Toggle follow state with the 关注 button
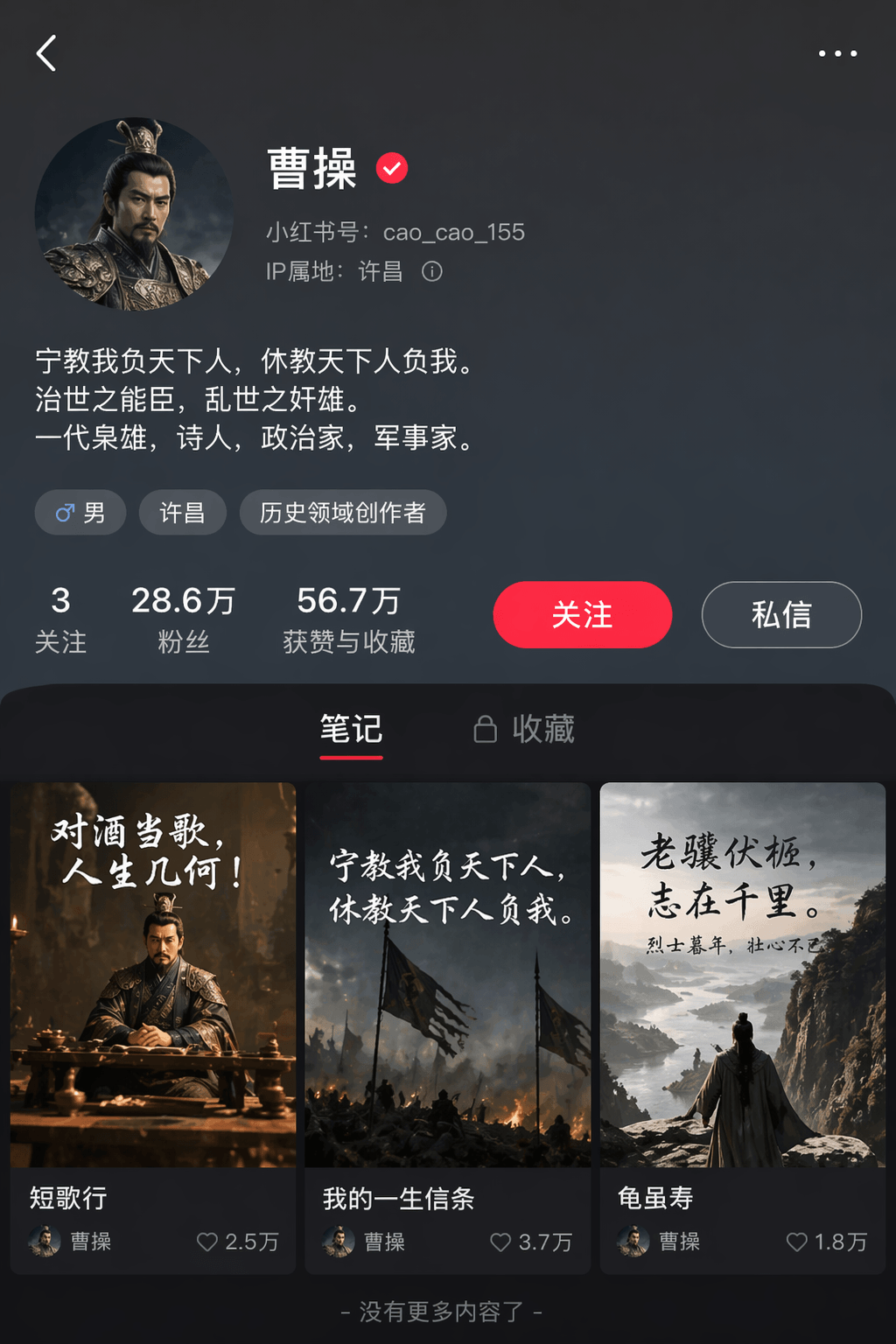Screen dimensions: 896x1344 [x=582, y=615]
